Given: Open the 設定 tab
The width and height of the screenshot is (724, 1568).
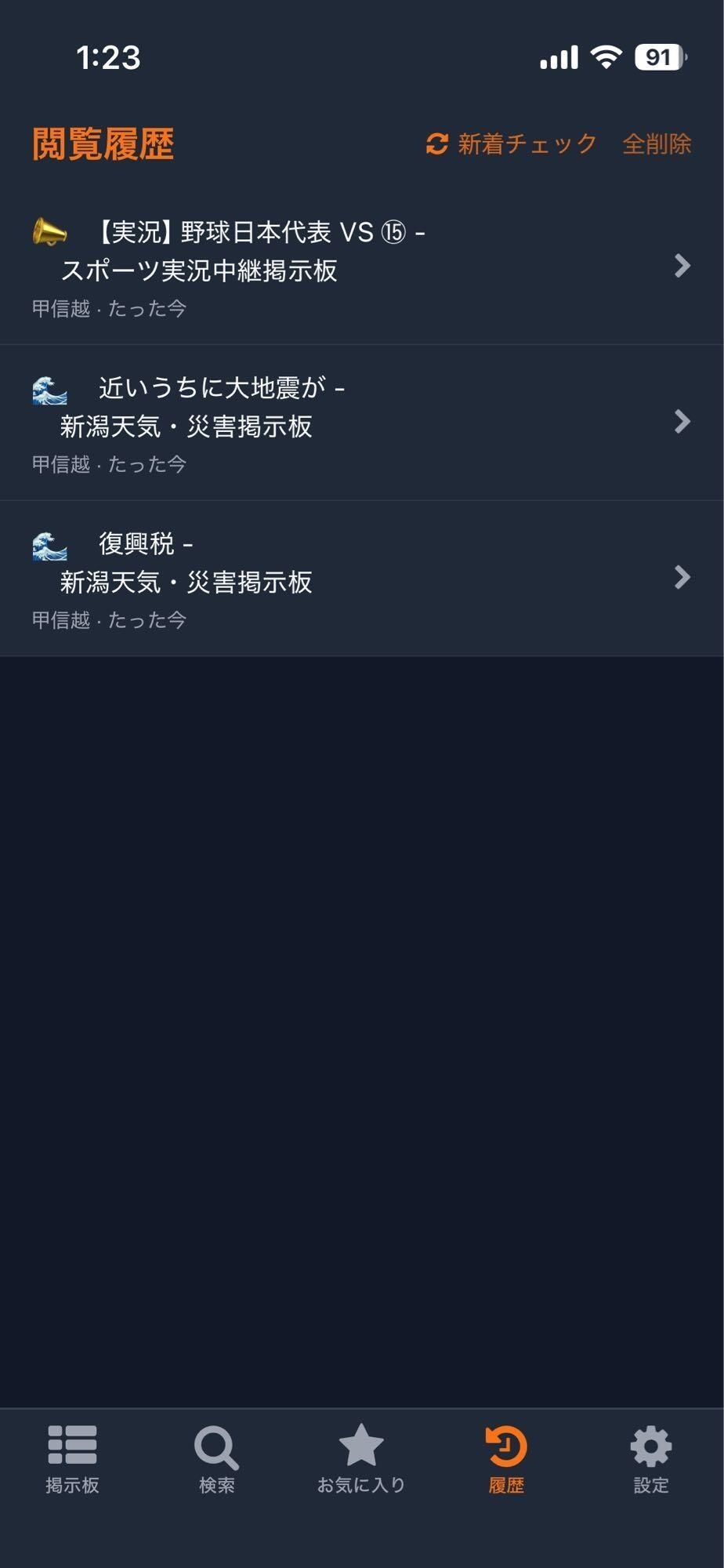Looking at the screenshot, I should [651, 1460].
